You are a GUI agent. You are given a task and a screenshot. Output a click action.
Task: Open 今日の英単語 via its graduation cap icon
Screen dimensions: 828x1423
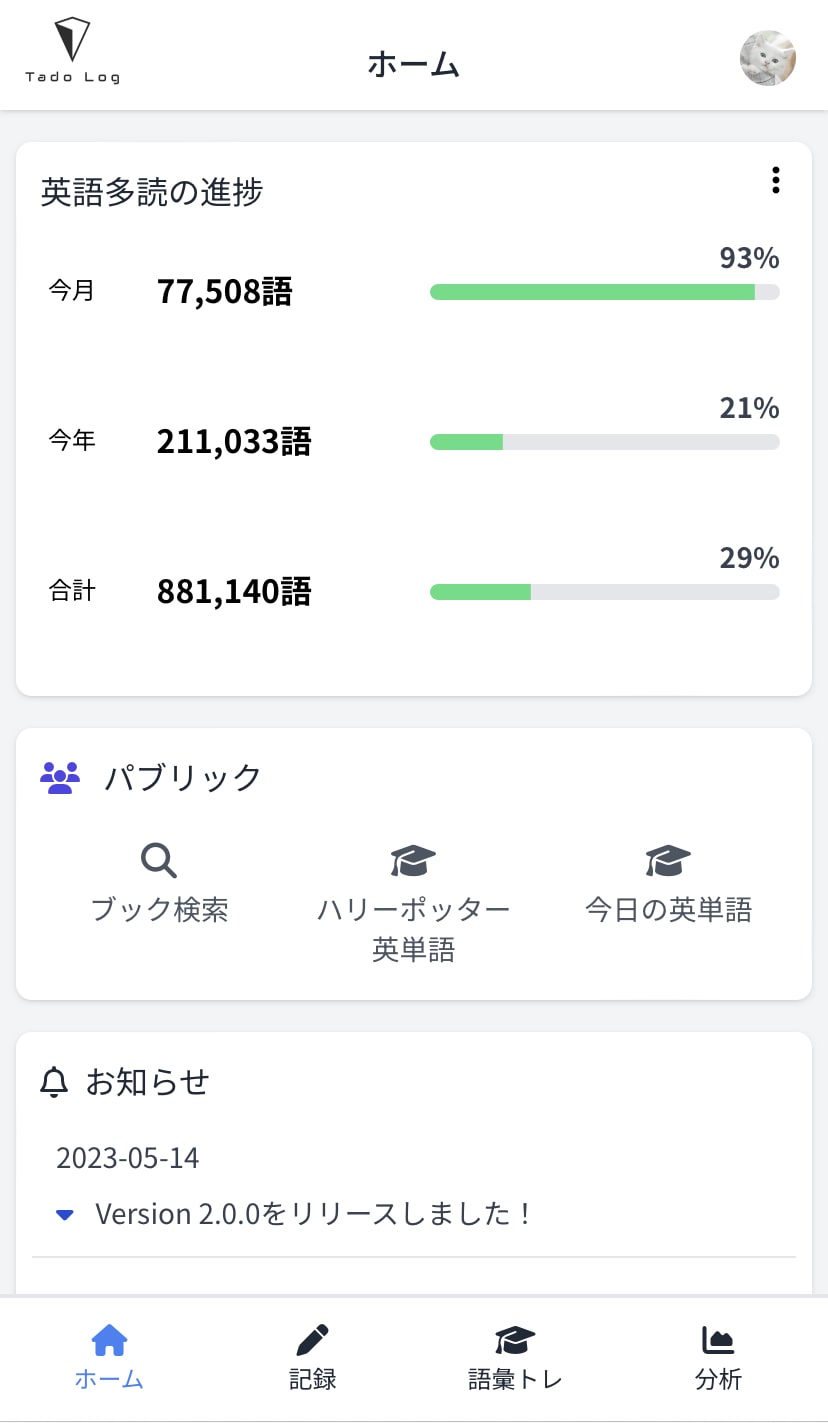click(x=667, y=860)
